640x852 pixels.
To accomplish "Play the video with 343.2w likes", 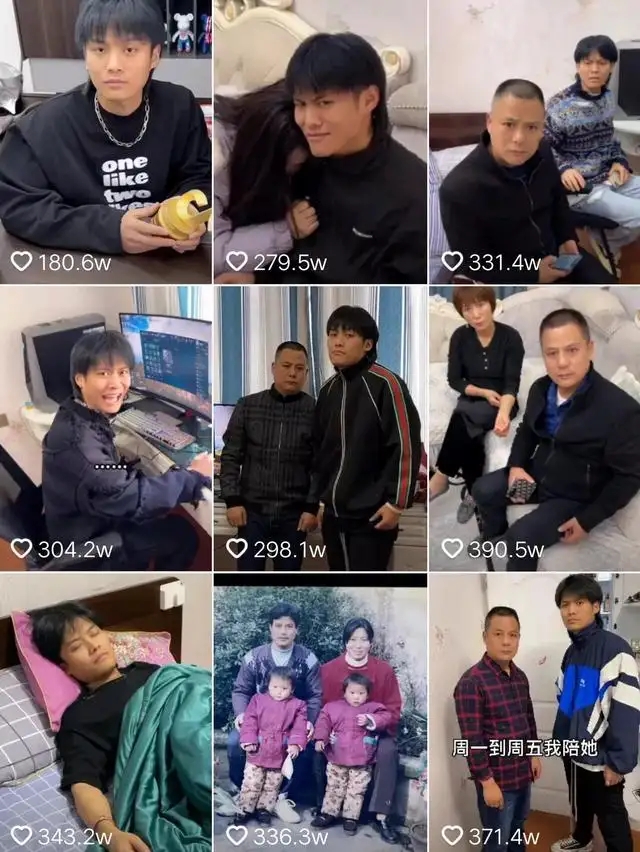I will coord(105,712).
